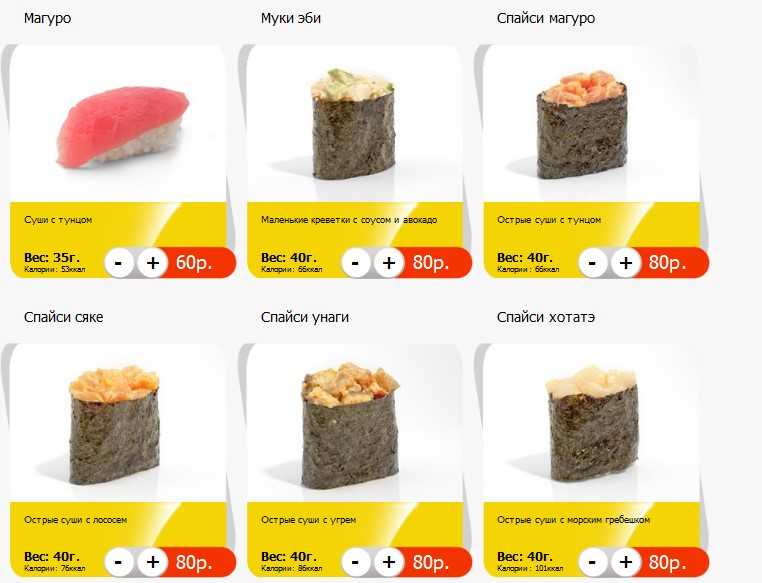Reduce Спайси унаги quantity with minus
The height and width of the screenshot is (583, 762).
click(356, 562)
